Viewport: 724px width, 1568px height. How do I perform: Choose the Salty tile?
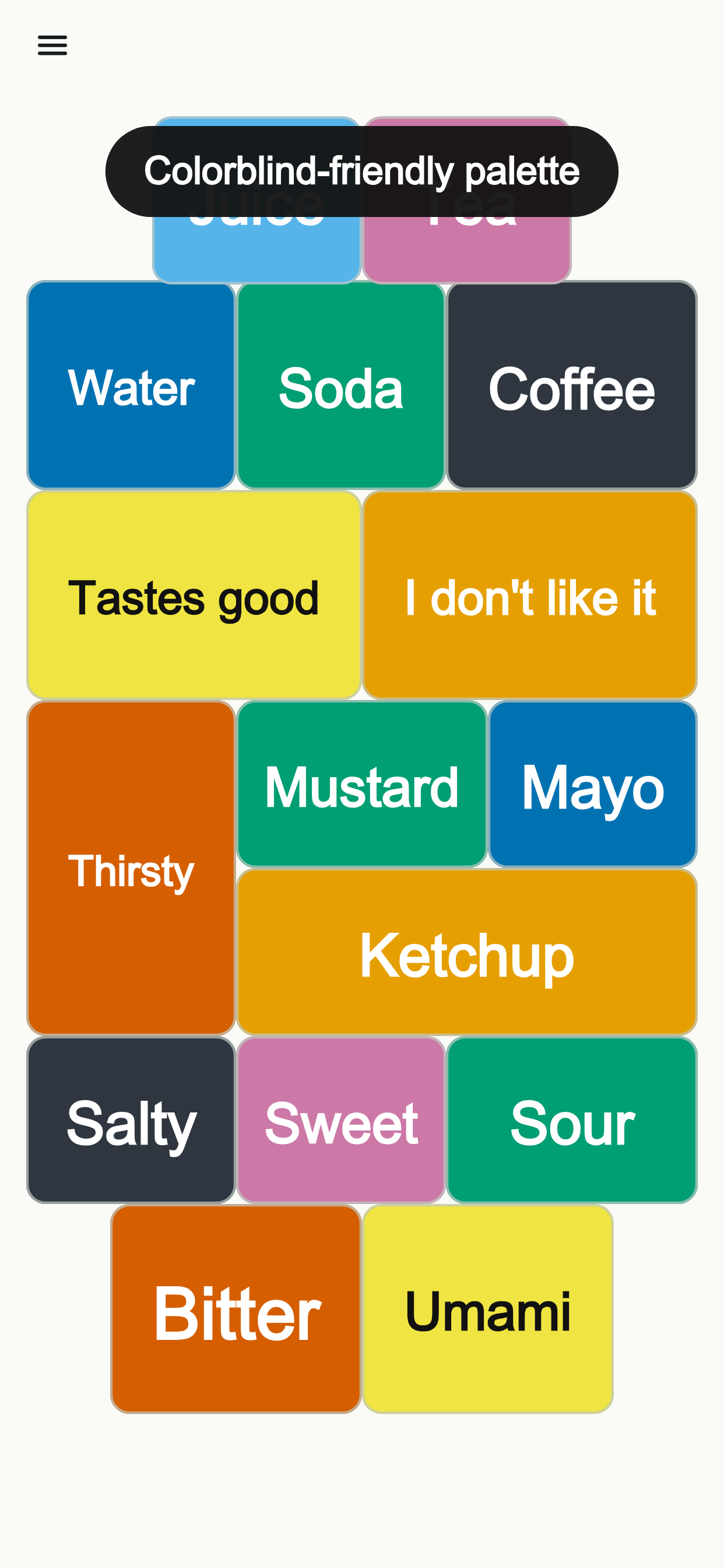point(131,1120)
